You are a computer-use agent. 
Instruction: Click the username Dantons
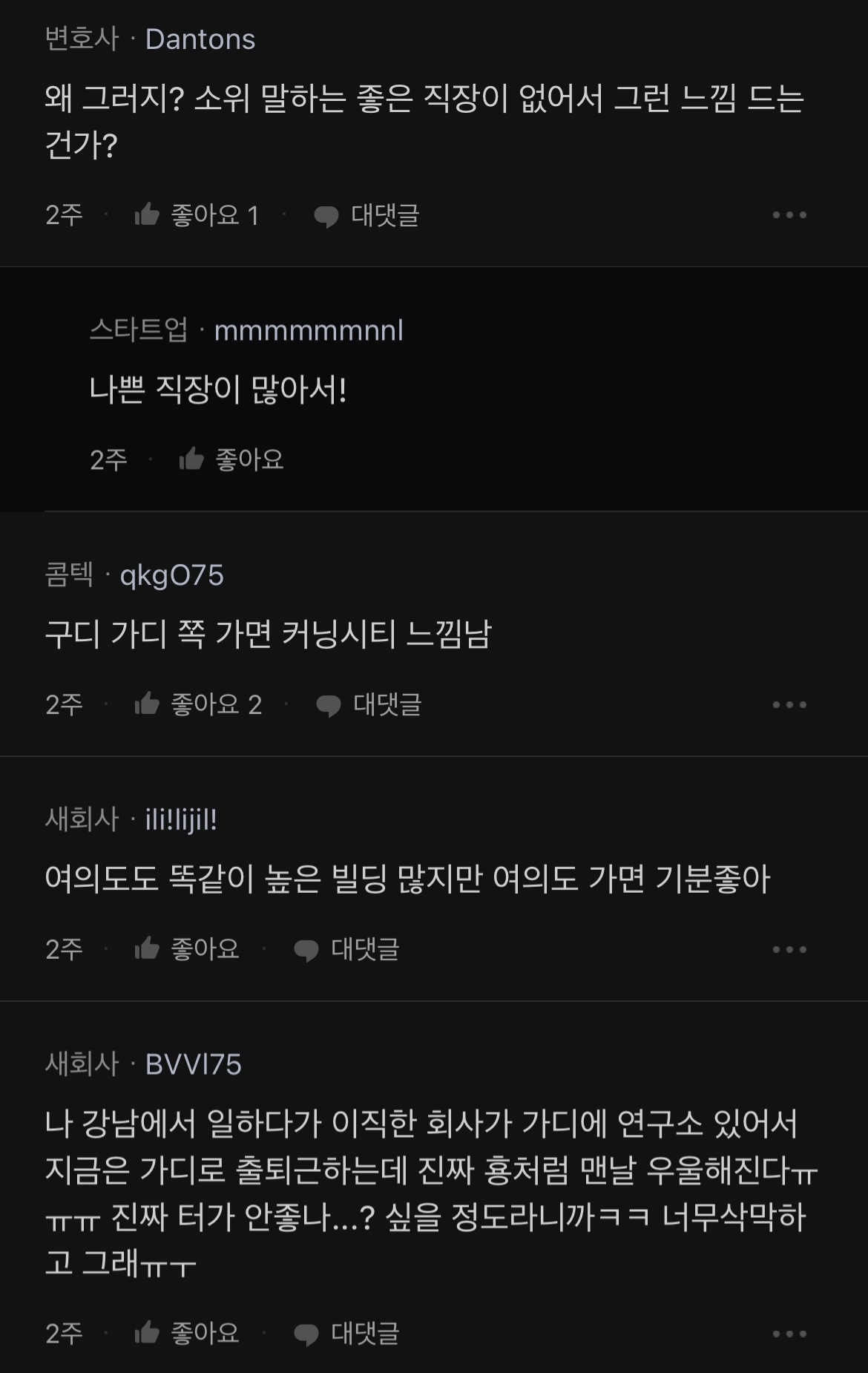(199, 40)
